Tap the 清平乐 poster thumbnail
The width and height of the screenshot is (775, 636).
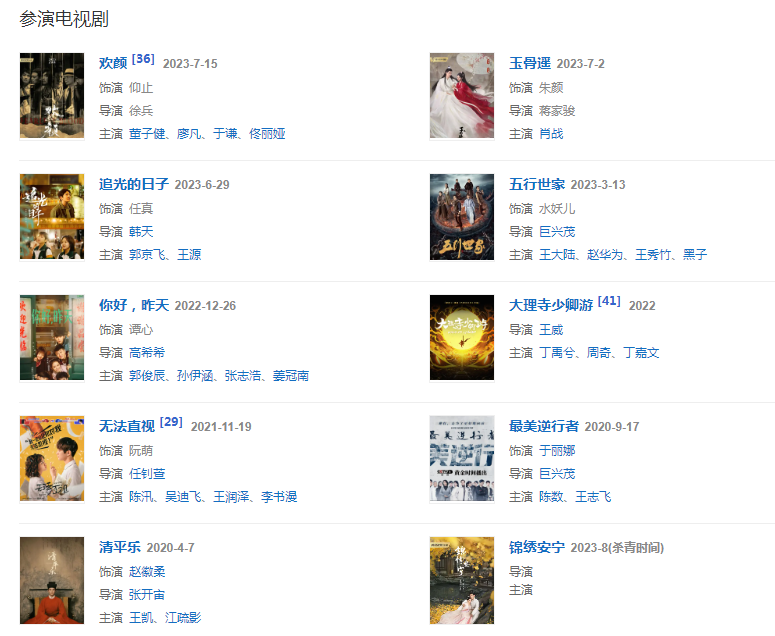[52, 580]
